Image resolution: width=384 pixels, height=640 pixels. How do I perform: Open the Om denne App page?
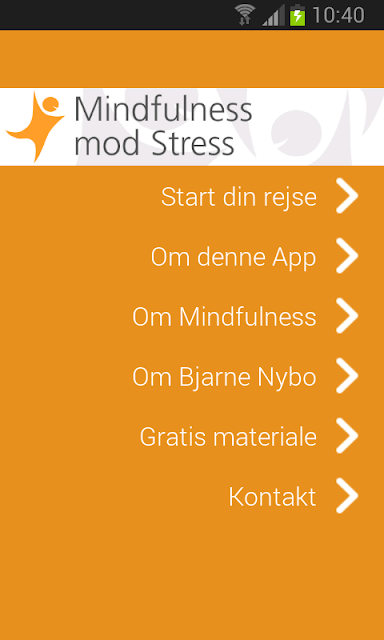pyautogui.click(x=192, y=256)
